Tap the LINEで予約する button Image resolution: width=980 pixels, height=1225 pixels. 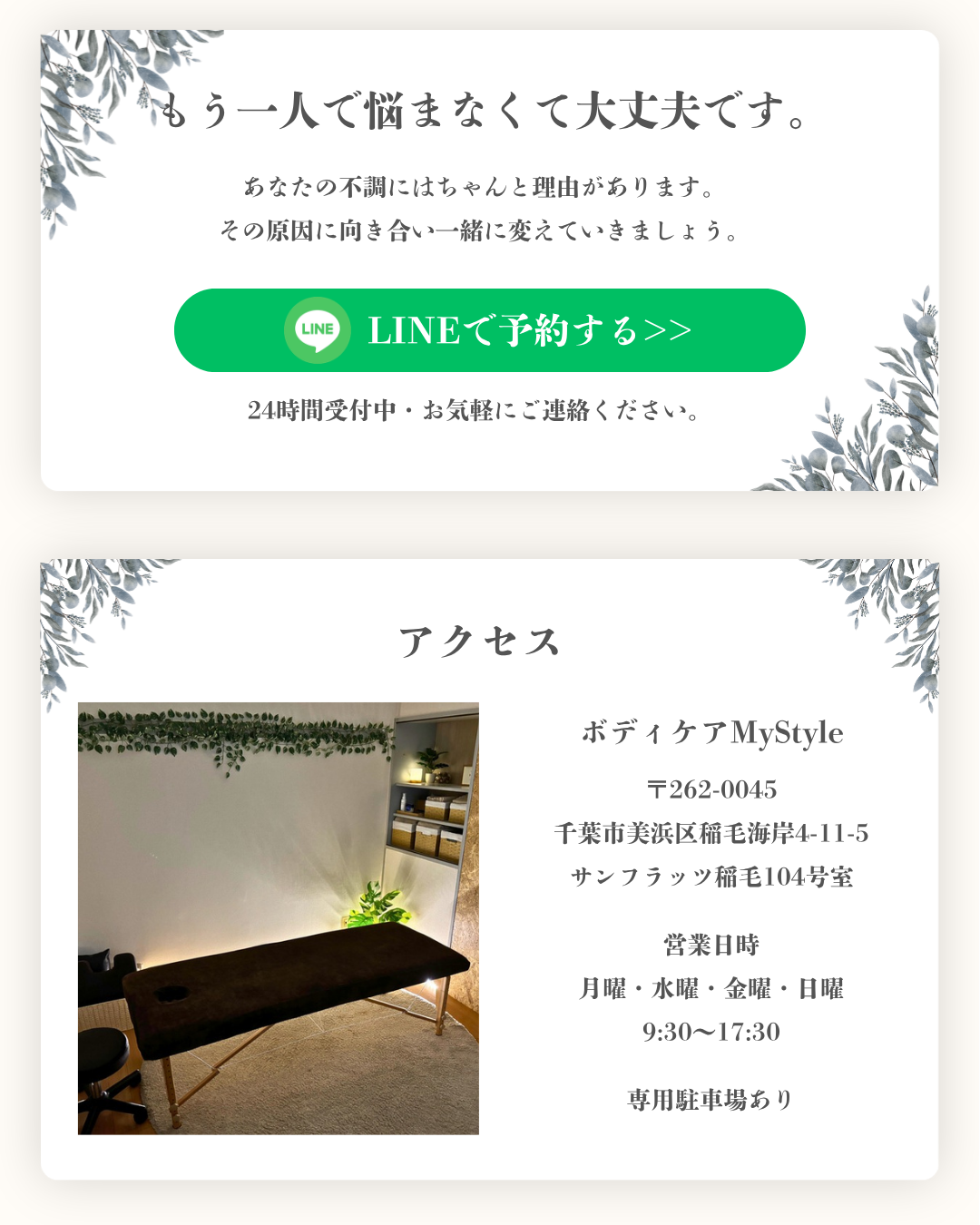click(490, 330)
